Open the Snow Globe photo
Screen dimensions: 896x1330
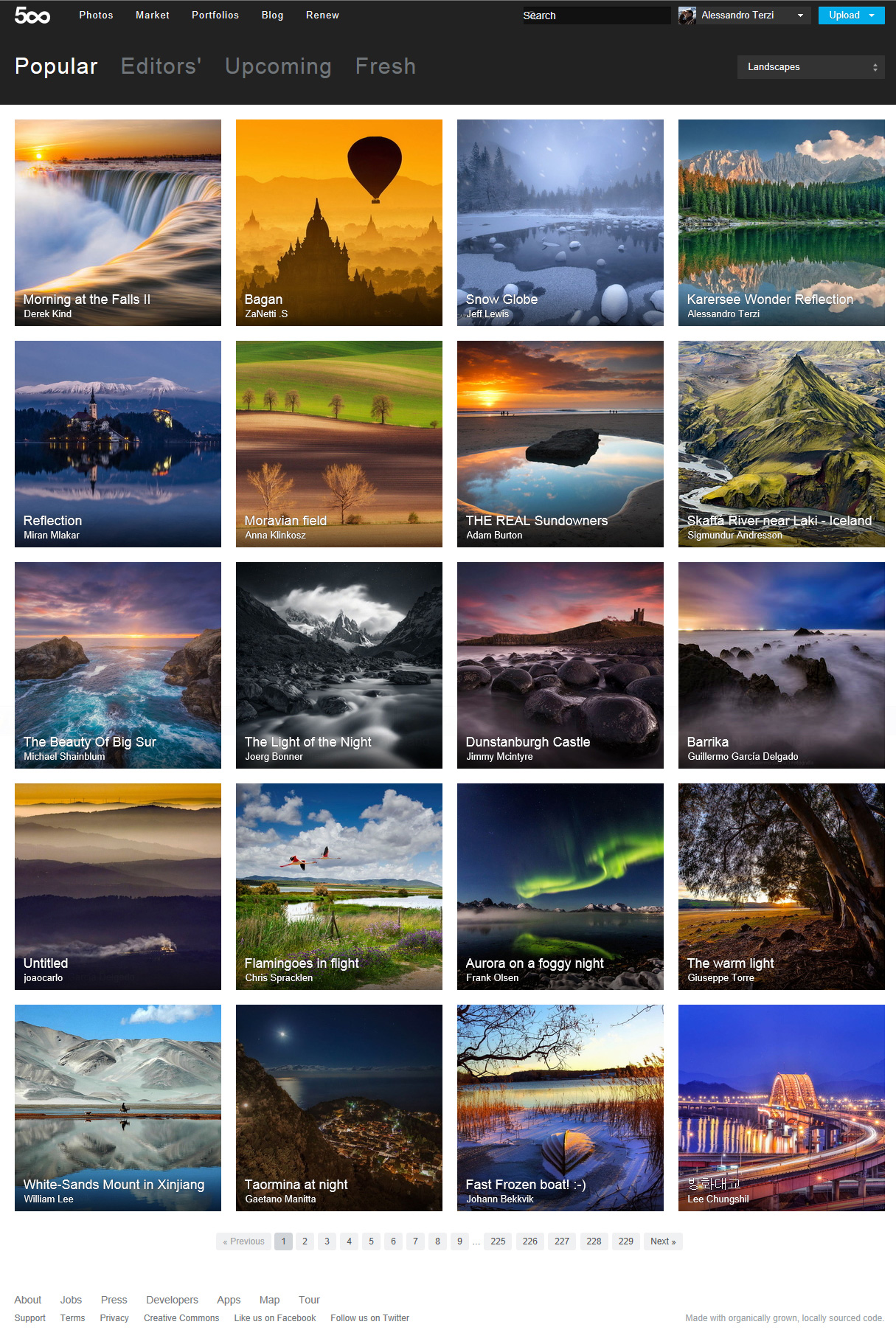560,222
